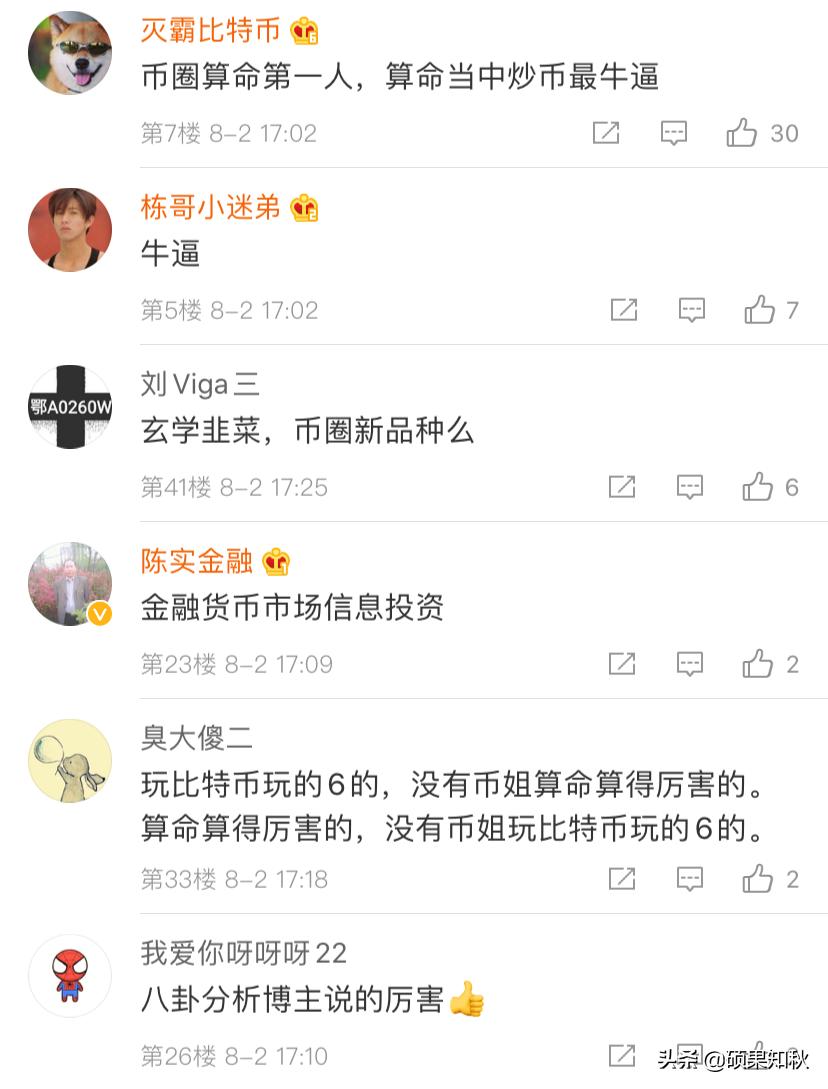This screenshot has height=1089, width=828.
Task: Share 我爱你呀呀呀22's comment with the forward icon
Action: [x=622, y=1054]
